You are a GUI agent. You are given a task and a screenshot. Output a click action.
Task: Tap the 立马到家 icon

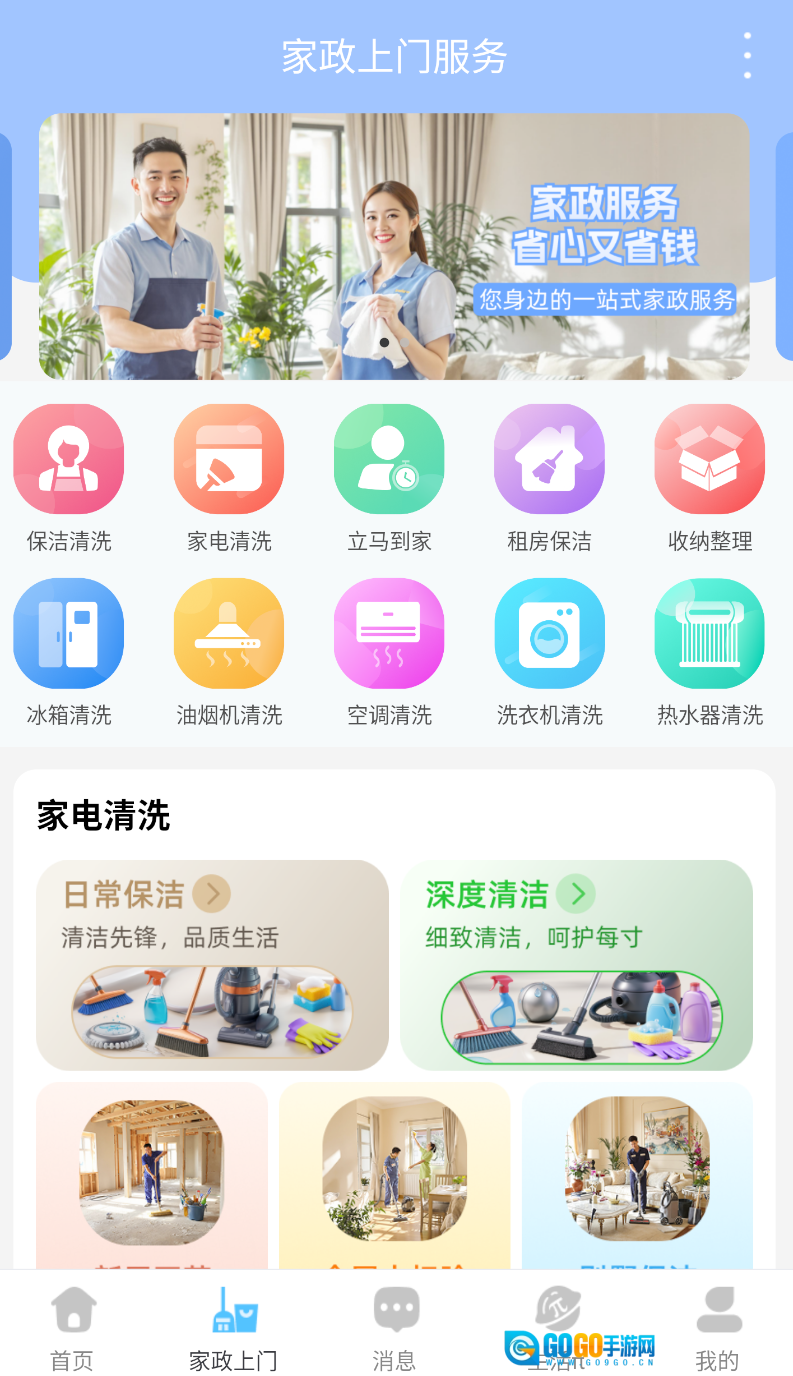pyautogui.click(x=388, y=458)
